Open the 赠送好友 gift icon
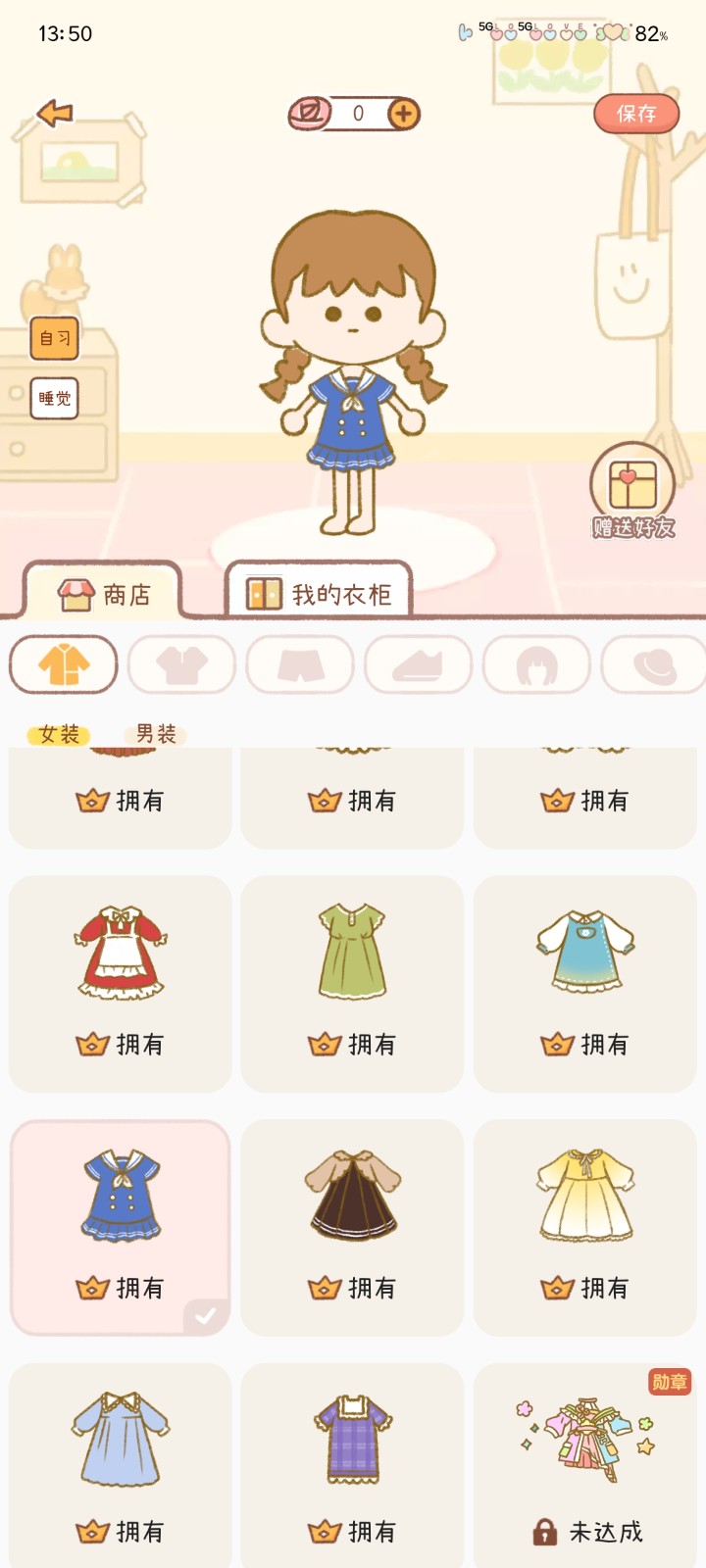Viewport: 706px width, 1568px height. [x=630, y=487]
